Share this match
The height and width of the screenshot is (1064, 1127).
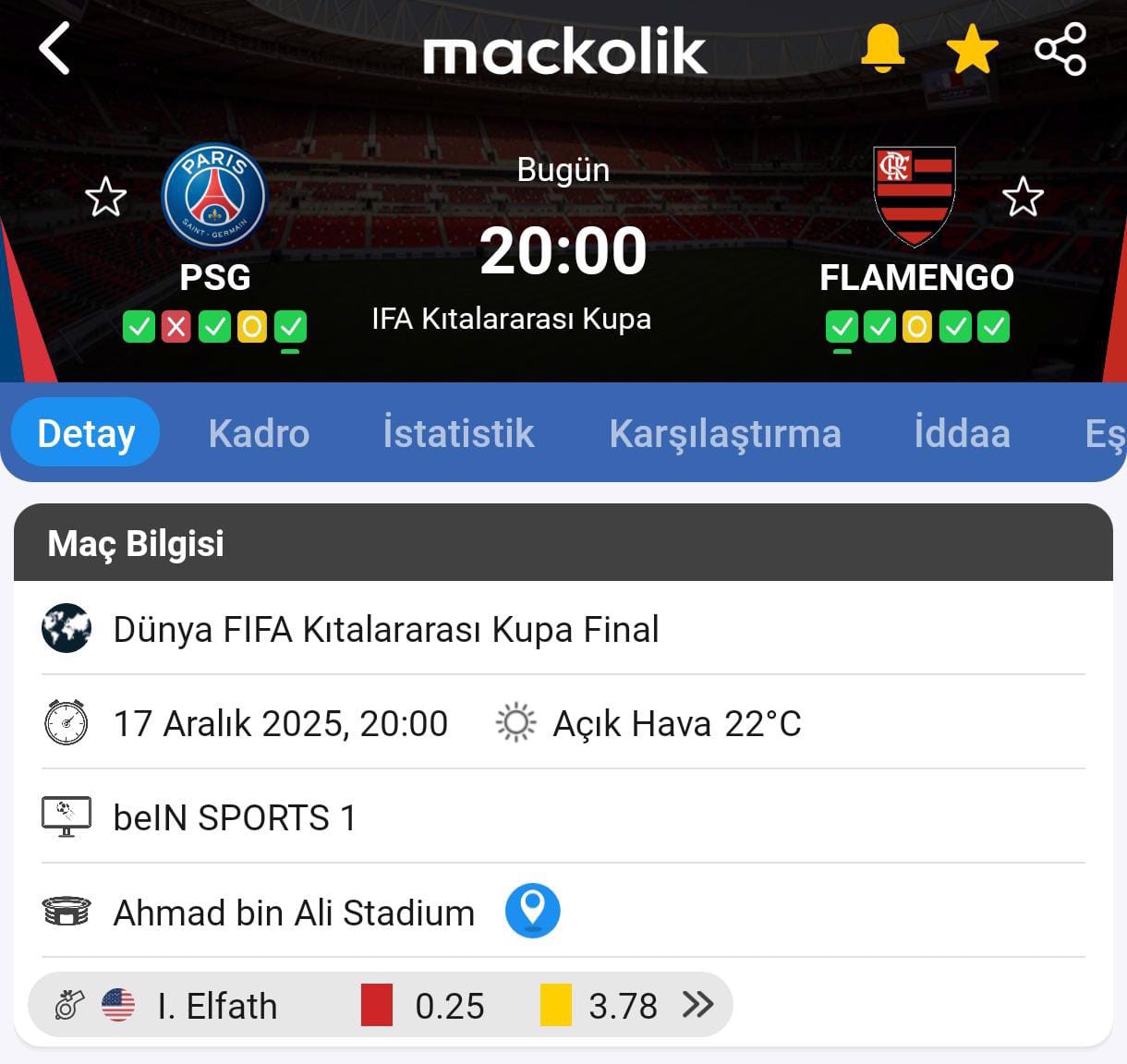[1060, 48]
